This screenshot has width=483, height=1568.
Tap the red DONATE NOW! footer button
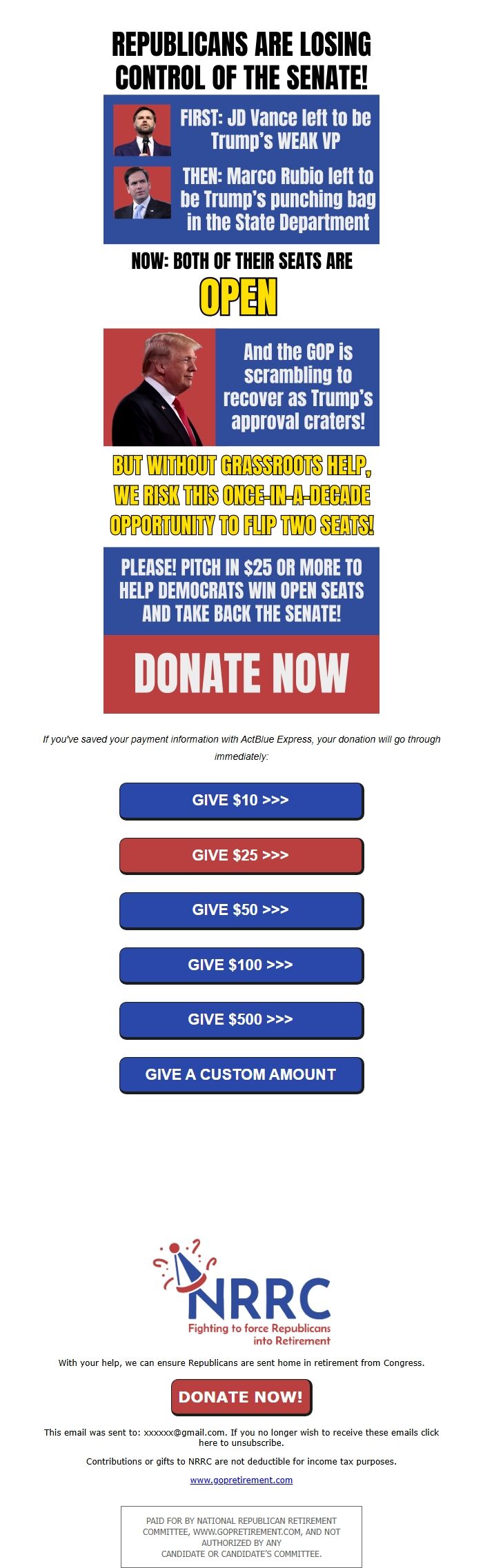[241, 1397]
